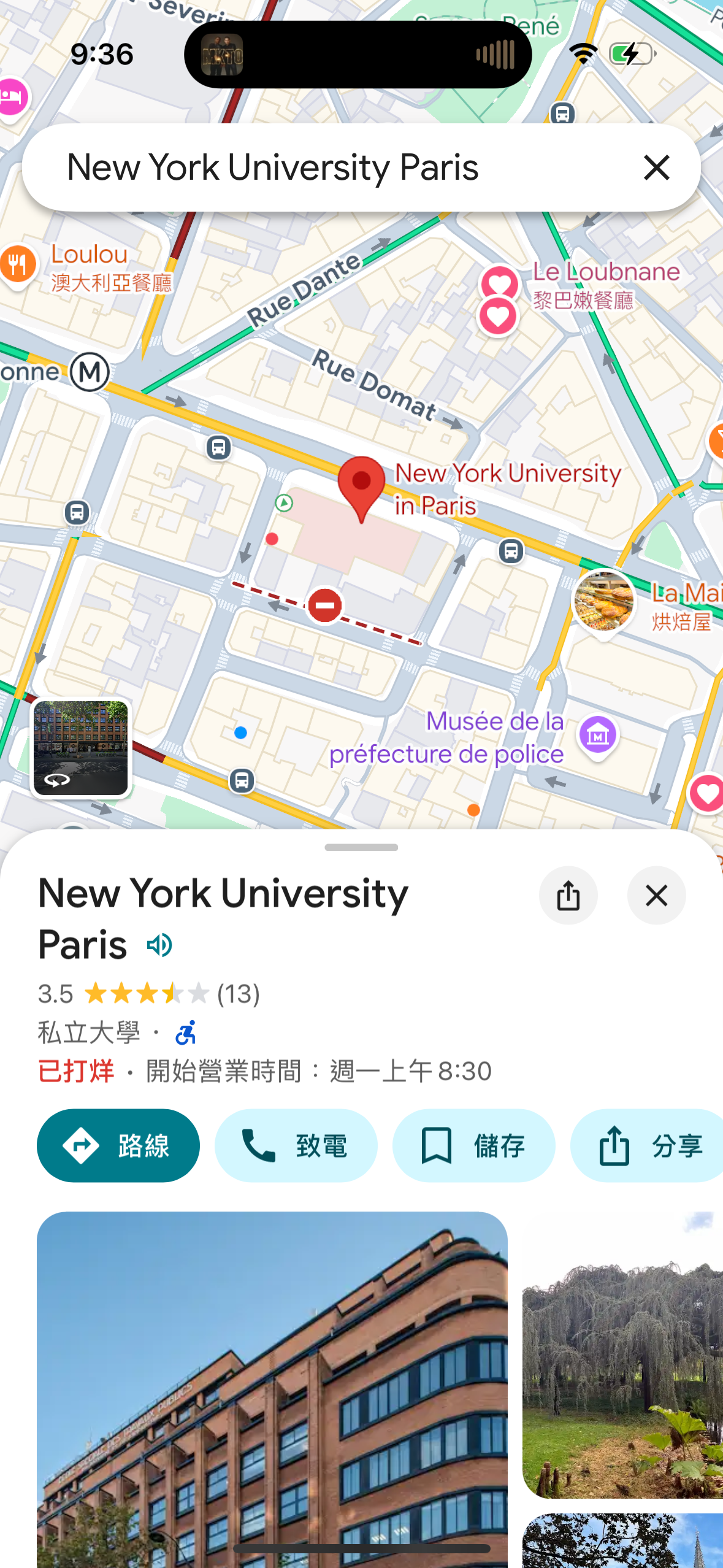Open Street View thumbnail preview
The image size is (723, 1568).
coord(81,748)
